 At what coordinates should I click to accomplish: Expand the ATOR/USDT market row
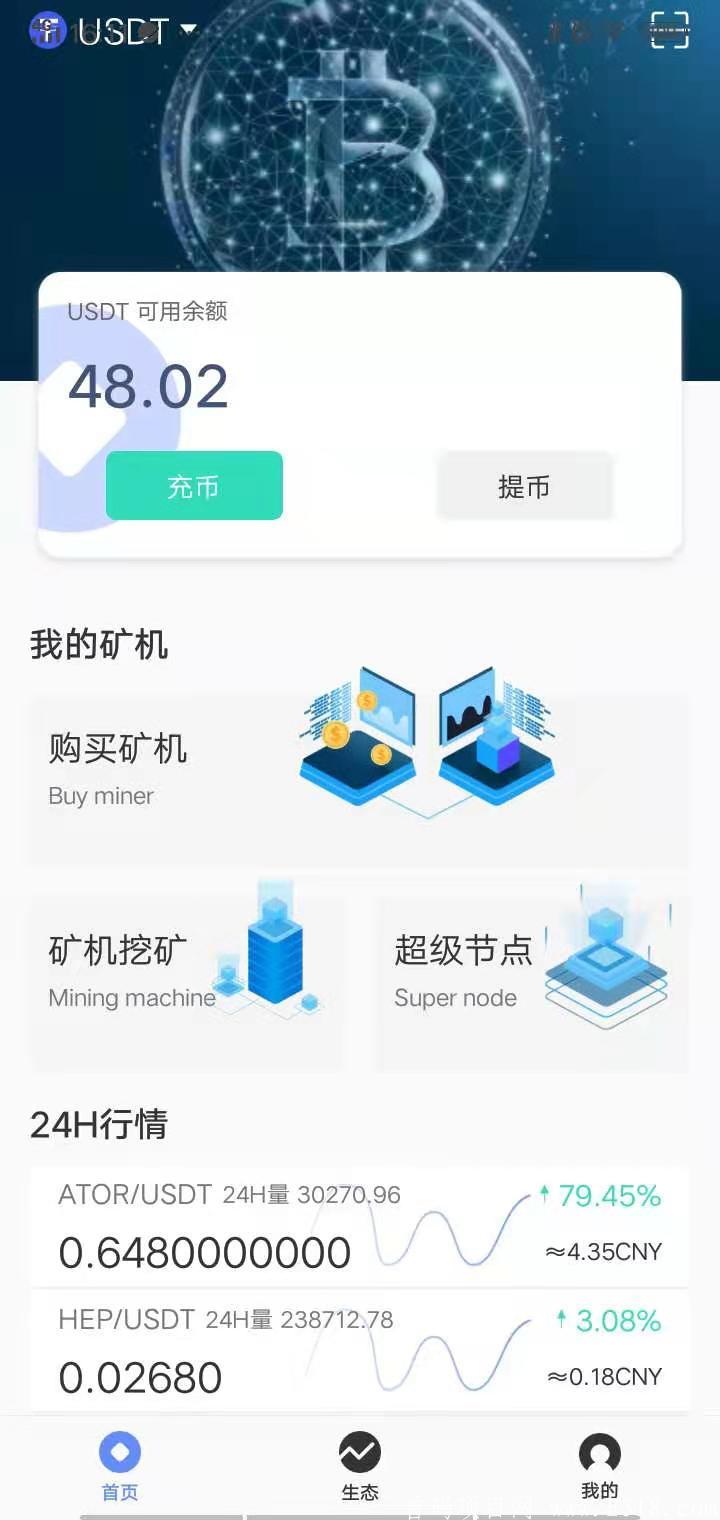(x=360, y=1225)
